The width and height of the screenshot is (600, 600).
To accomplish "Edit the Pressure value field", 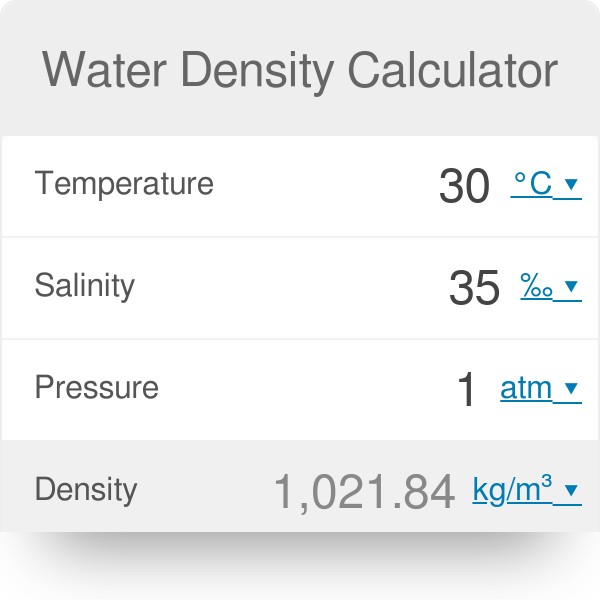I will tap(466, 390).
